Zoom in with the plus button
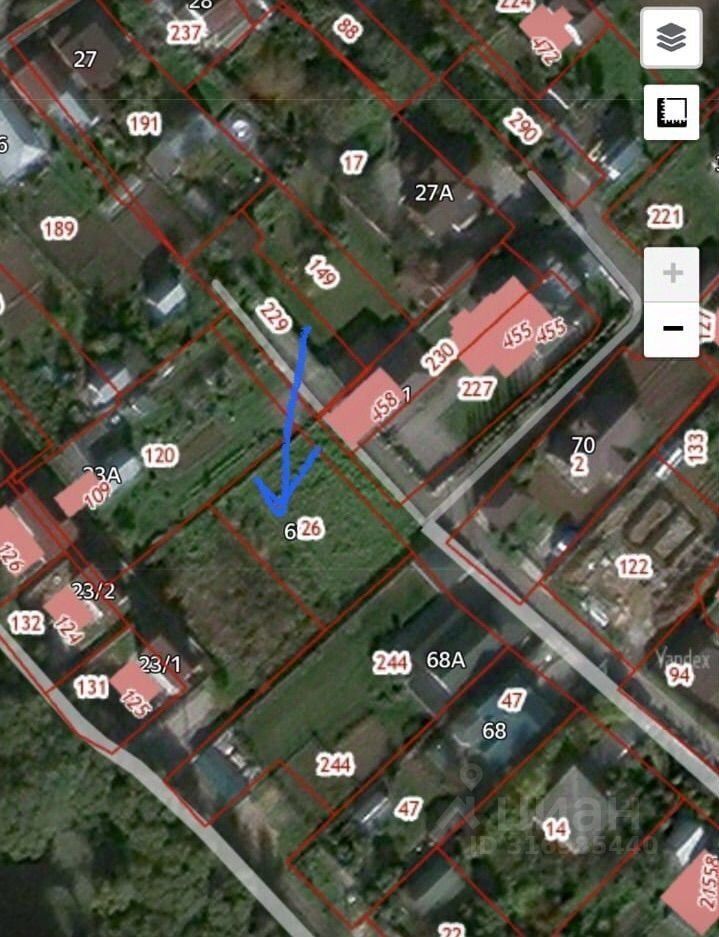The width and height of the screenshot is (719, 937). point(672,274)
